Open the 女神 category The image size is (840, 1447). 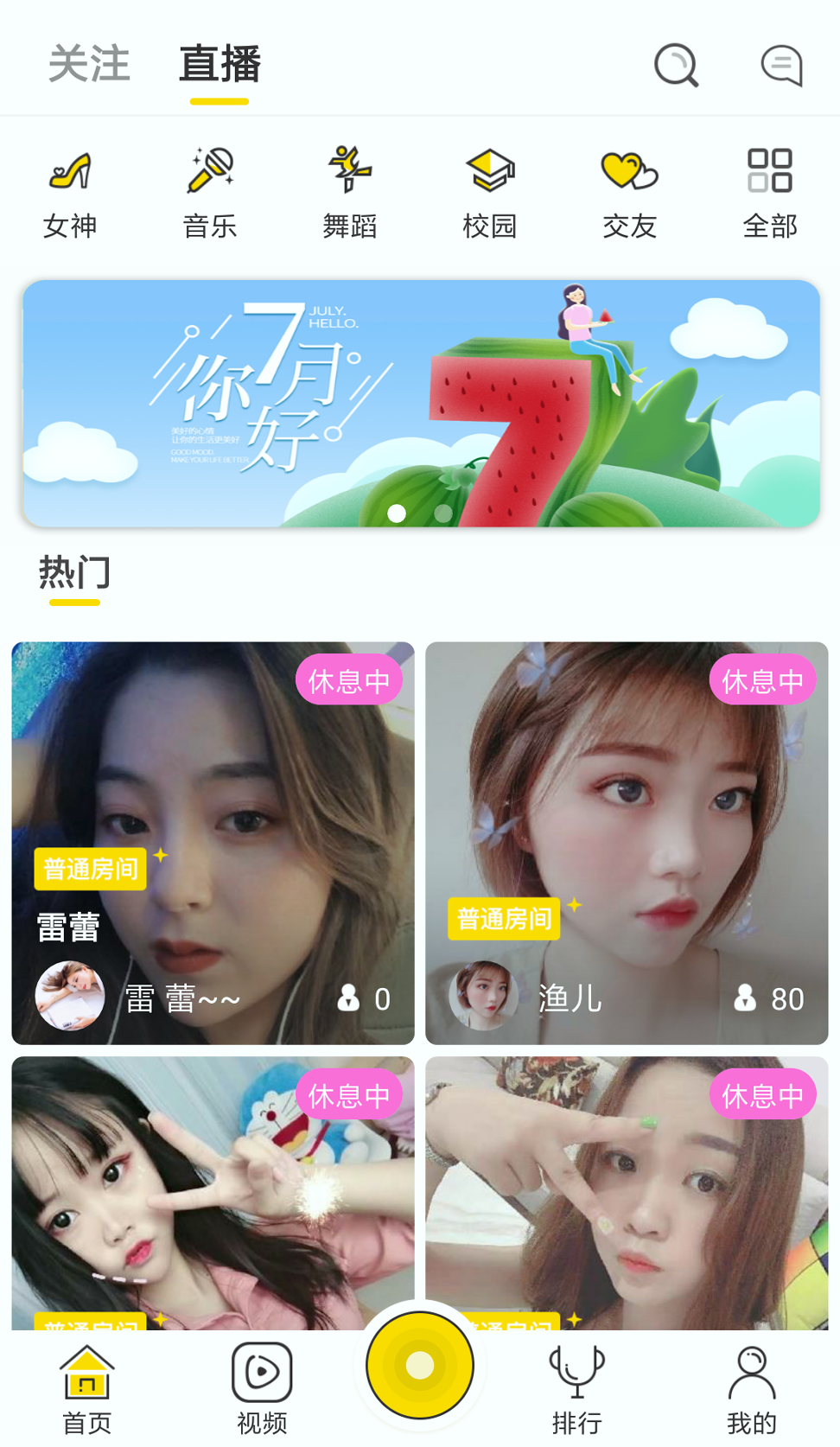tap(70, 194)
